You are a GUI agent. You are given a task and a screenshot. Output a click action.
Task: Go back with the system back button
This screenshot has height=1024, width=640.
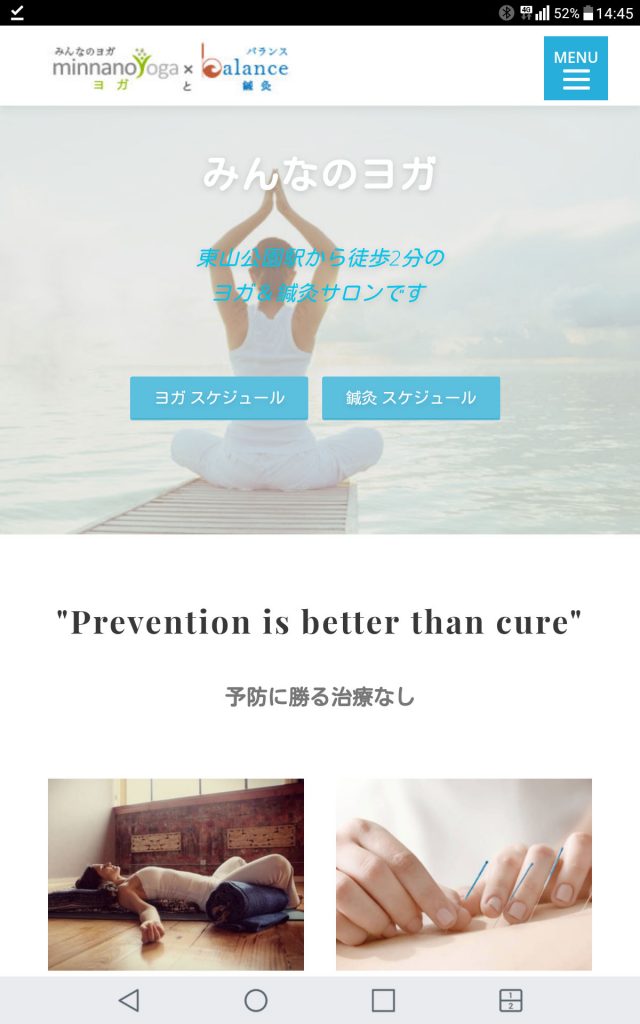pyautogui.click(x=129, y=1000)
